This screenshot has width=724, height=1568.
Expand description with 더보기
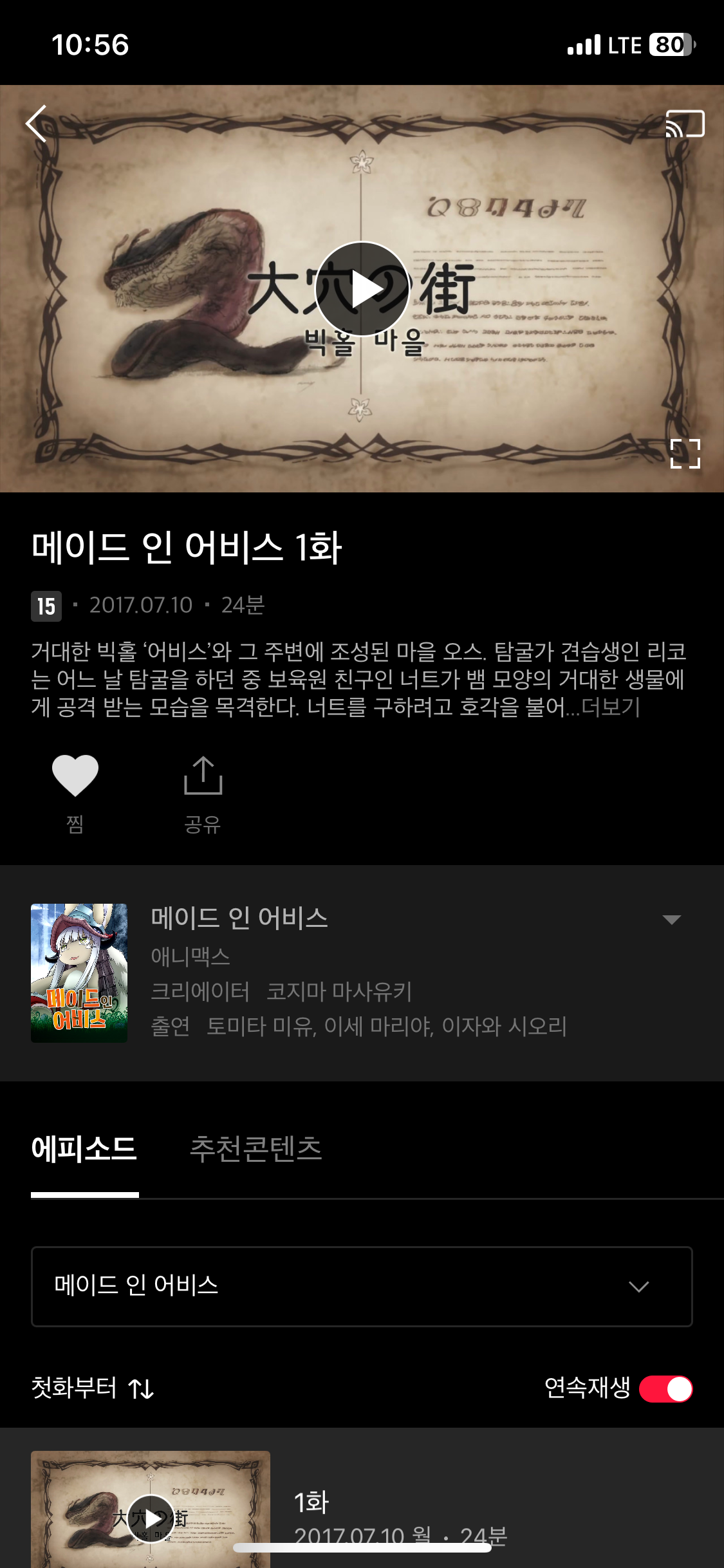611,707
